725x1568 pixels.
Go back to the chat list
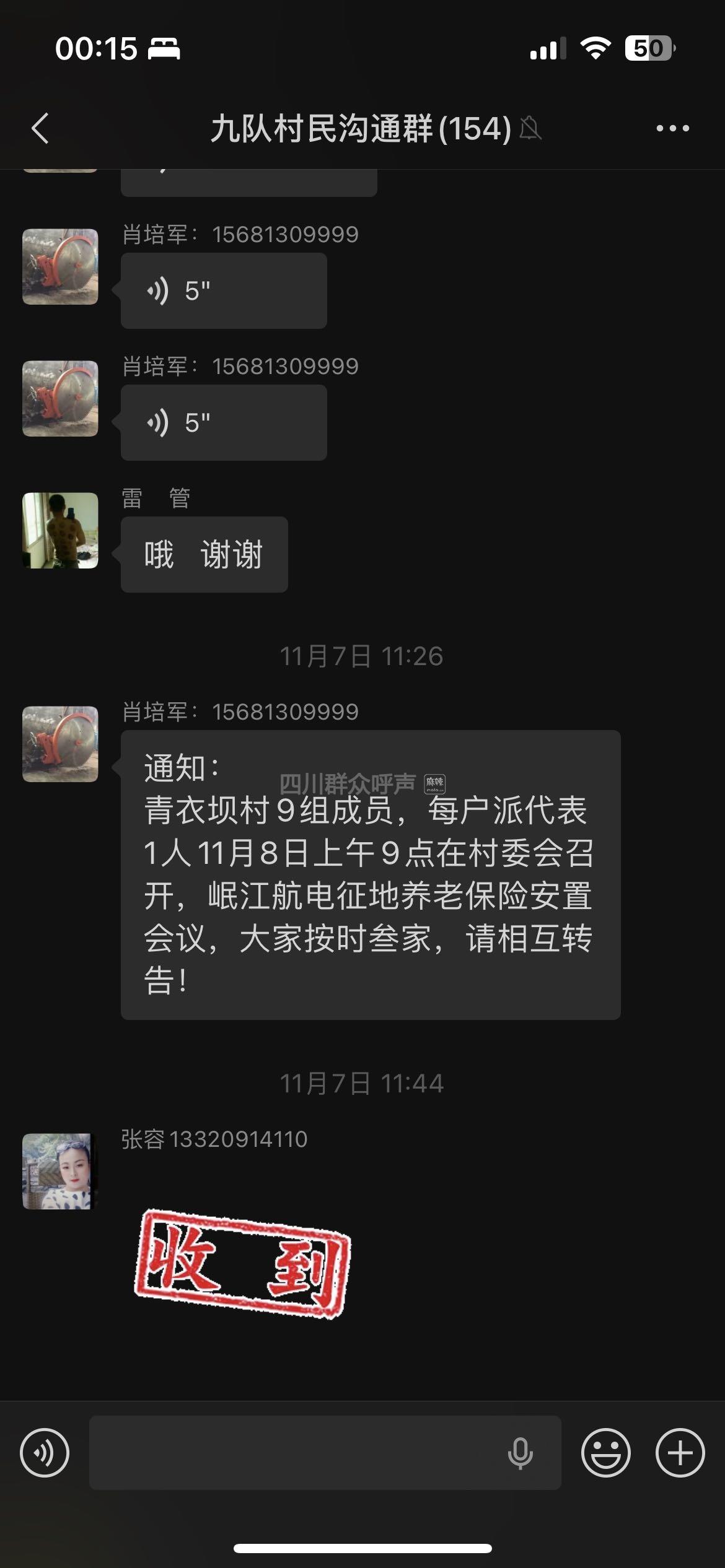click(x=40, y=129)
